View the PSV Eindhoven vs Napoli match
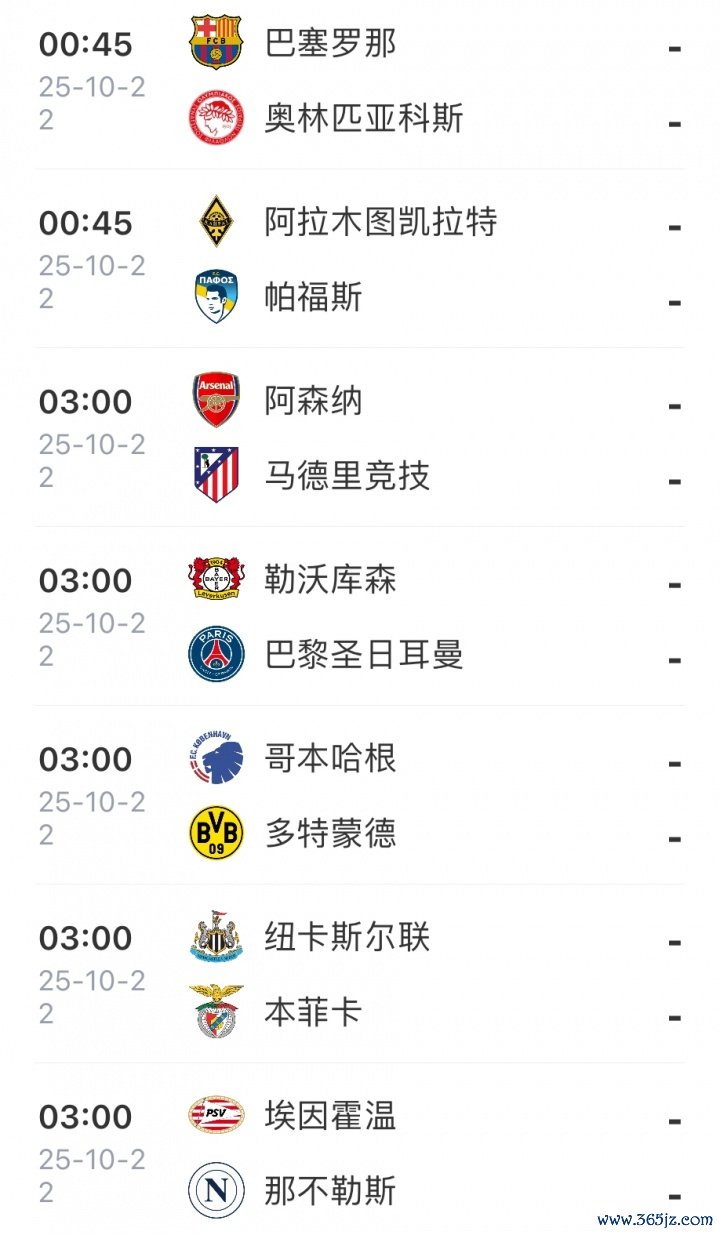The image size is (720, 1235). (360, 1153)
